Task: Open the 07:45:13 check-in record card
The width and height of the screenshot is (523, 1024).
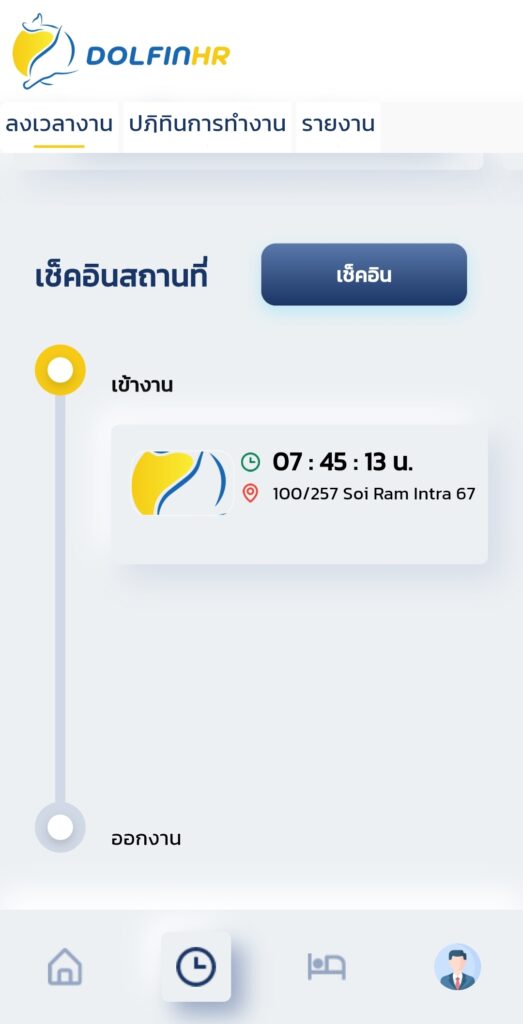Action: coord(299,494)
